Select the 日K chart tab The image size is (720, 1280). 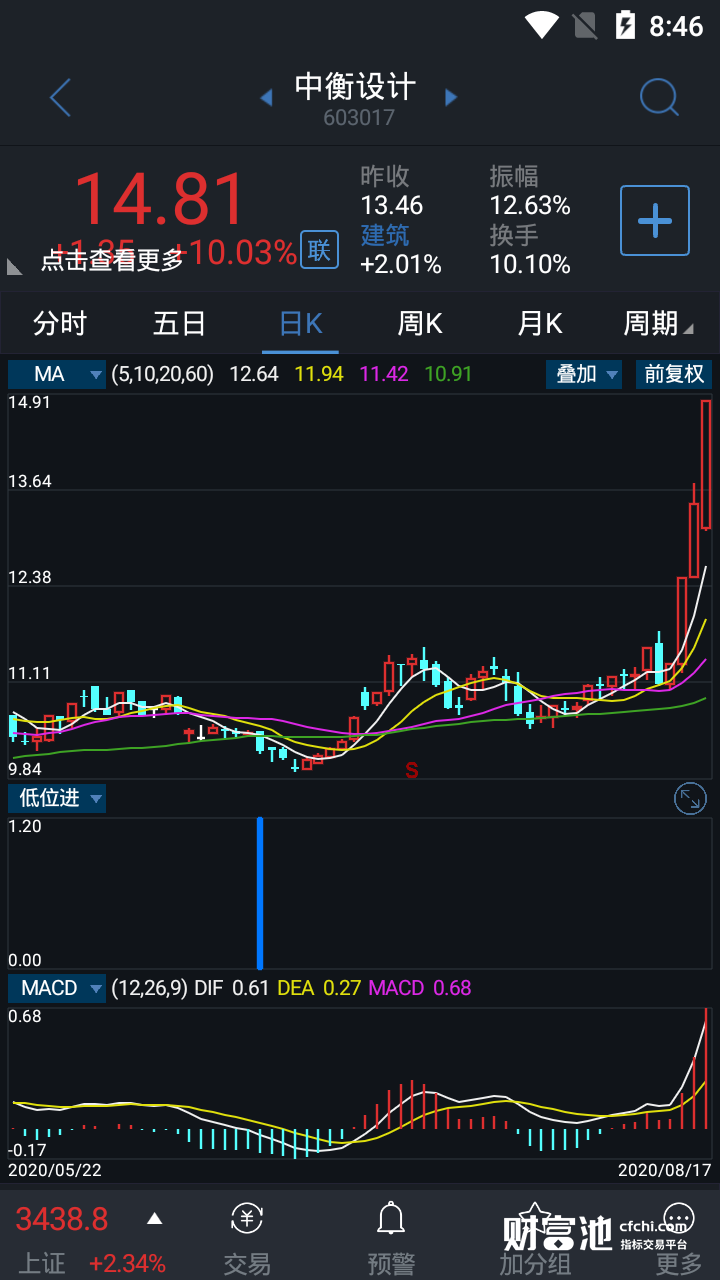300,324
